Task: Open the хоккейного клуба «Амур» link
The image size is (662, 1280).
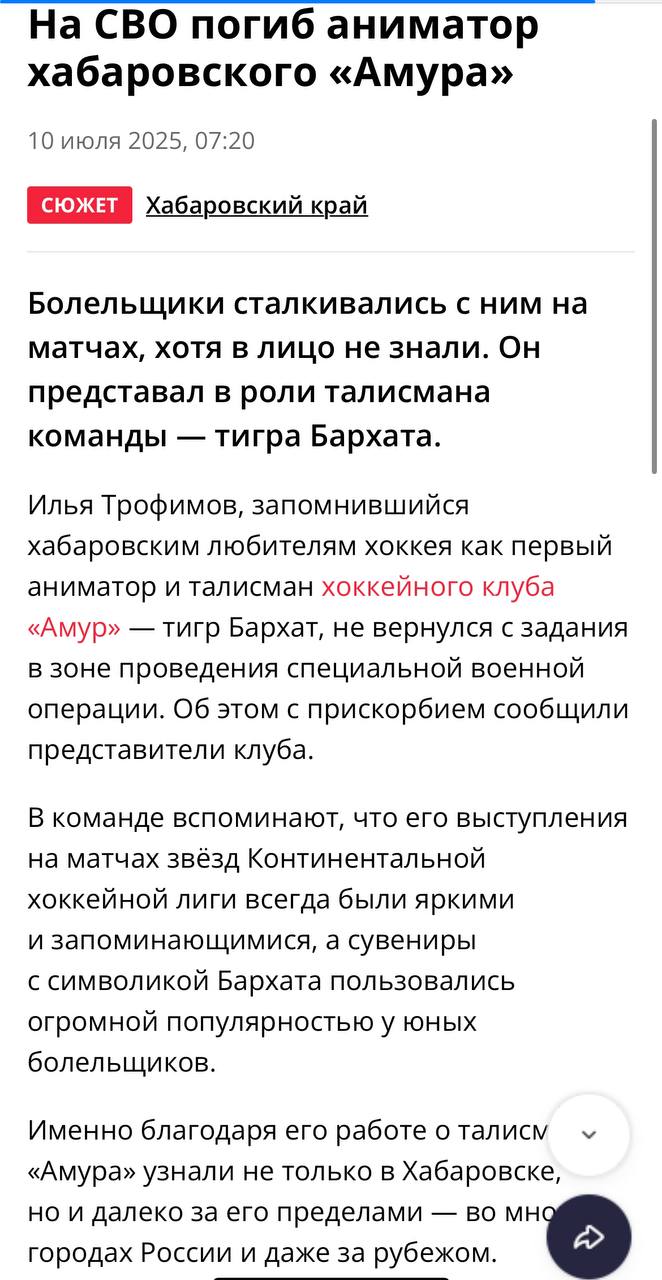Action: click(438, 586)
